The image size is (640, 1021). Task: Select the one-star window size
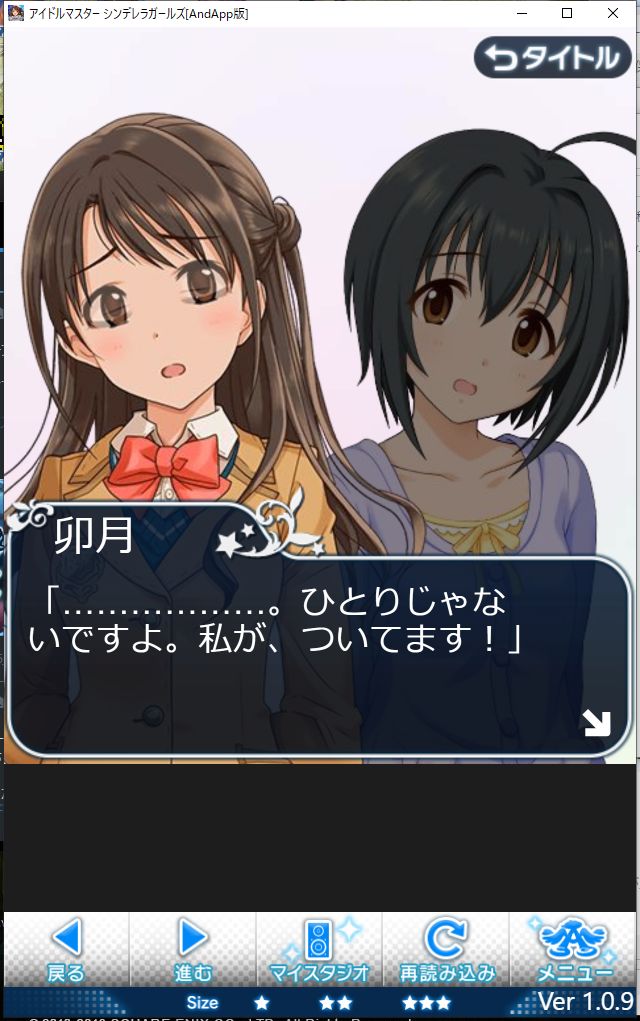[x=261, y=1002]
